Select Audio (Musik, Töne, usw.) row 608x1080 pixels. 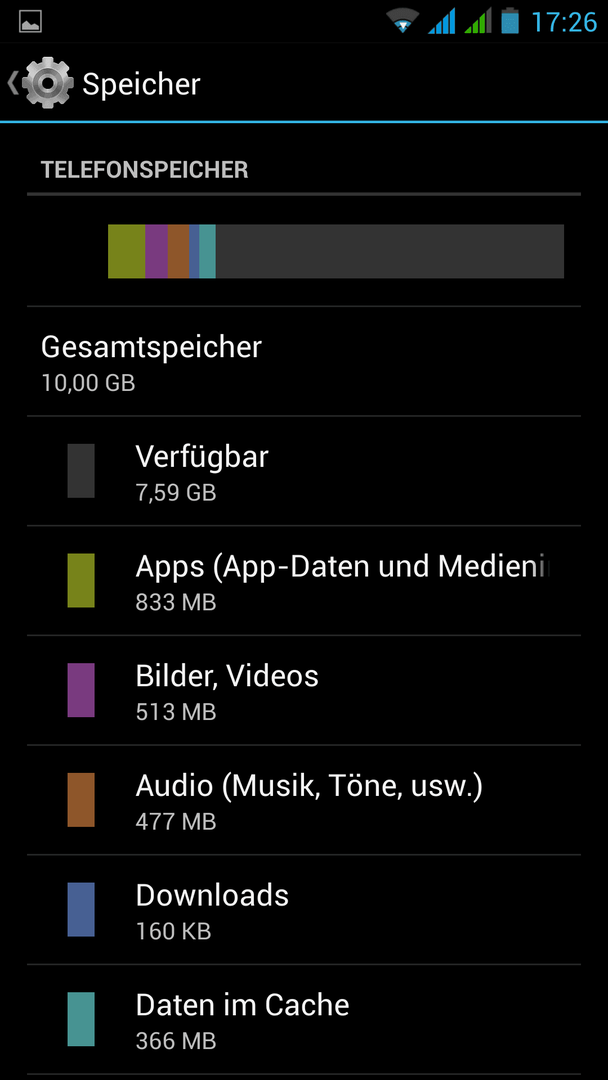coord(304,800)
